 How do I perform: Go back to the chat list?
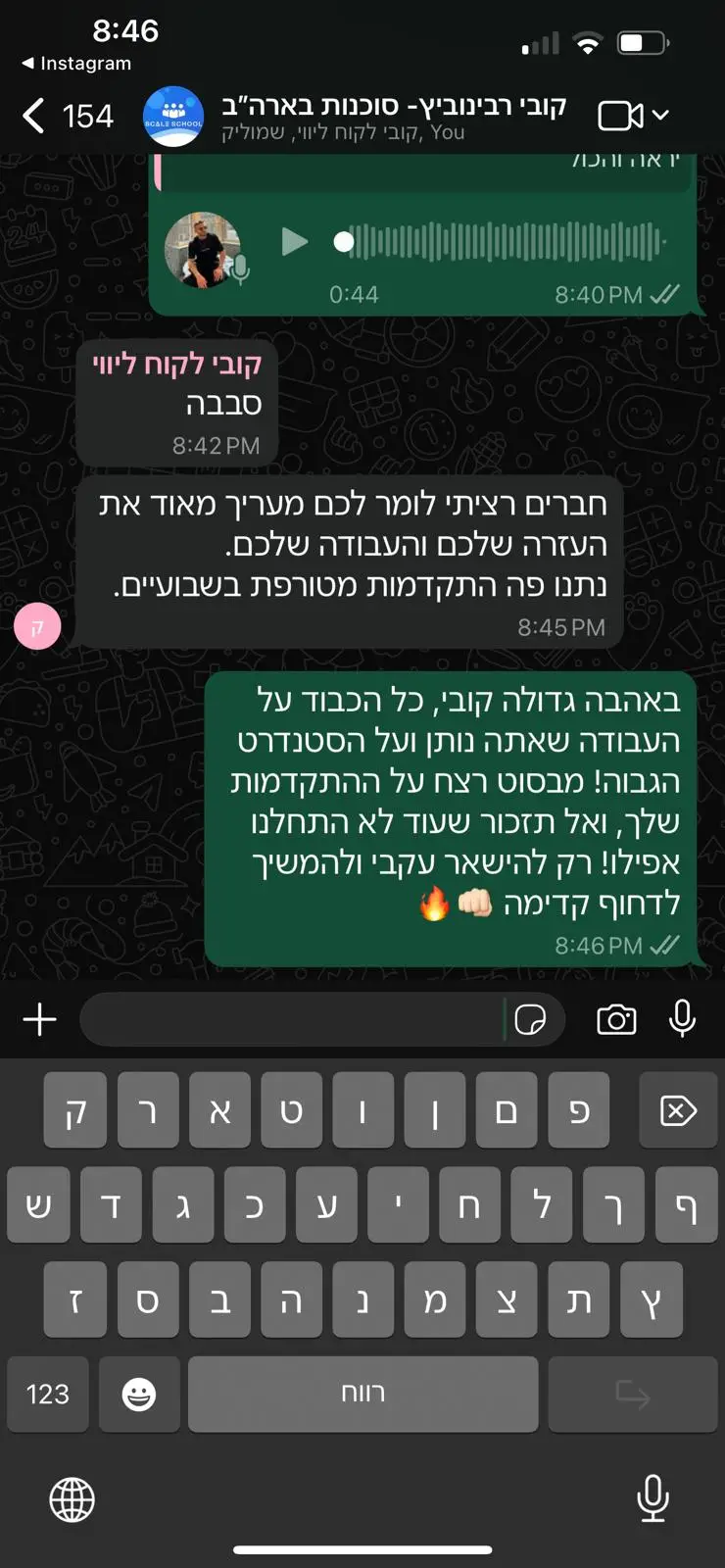pos(35,116)
